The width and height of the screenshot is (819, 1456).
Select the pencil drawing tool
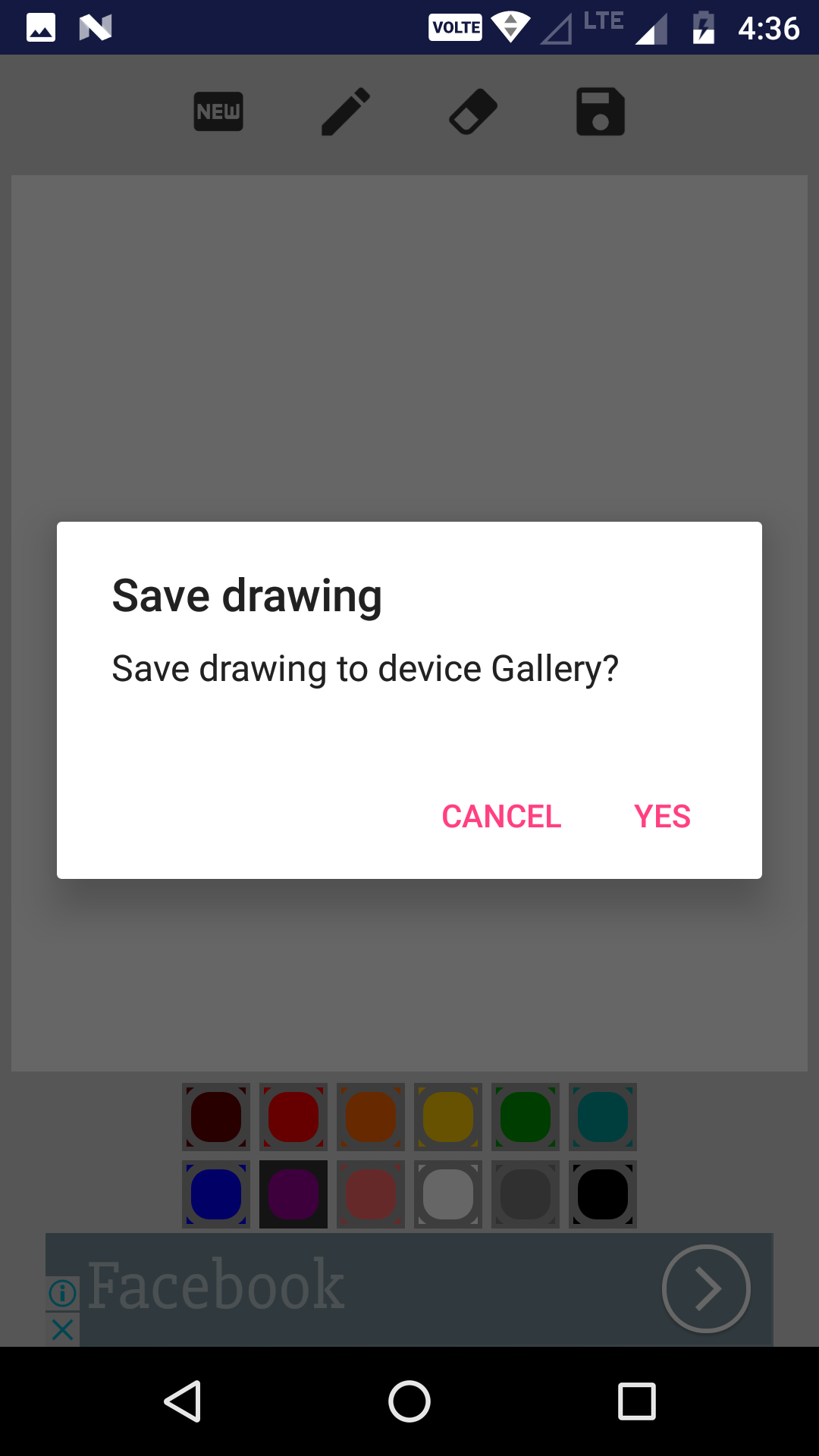coord(345,111)
